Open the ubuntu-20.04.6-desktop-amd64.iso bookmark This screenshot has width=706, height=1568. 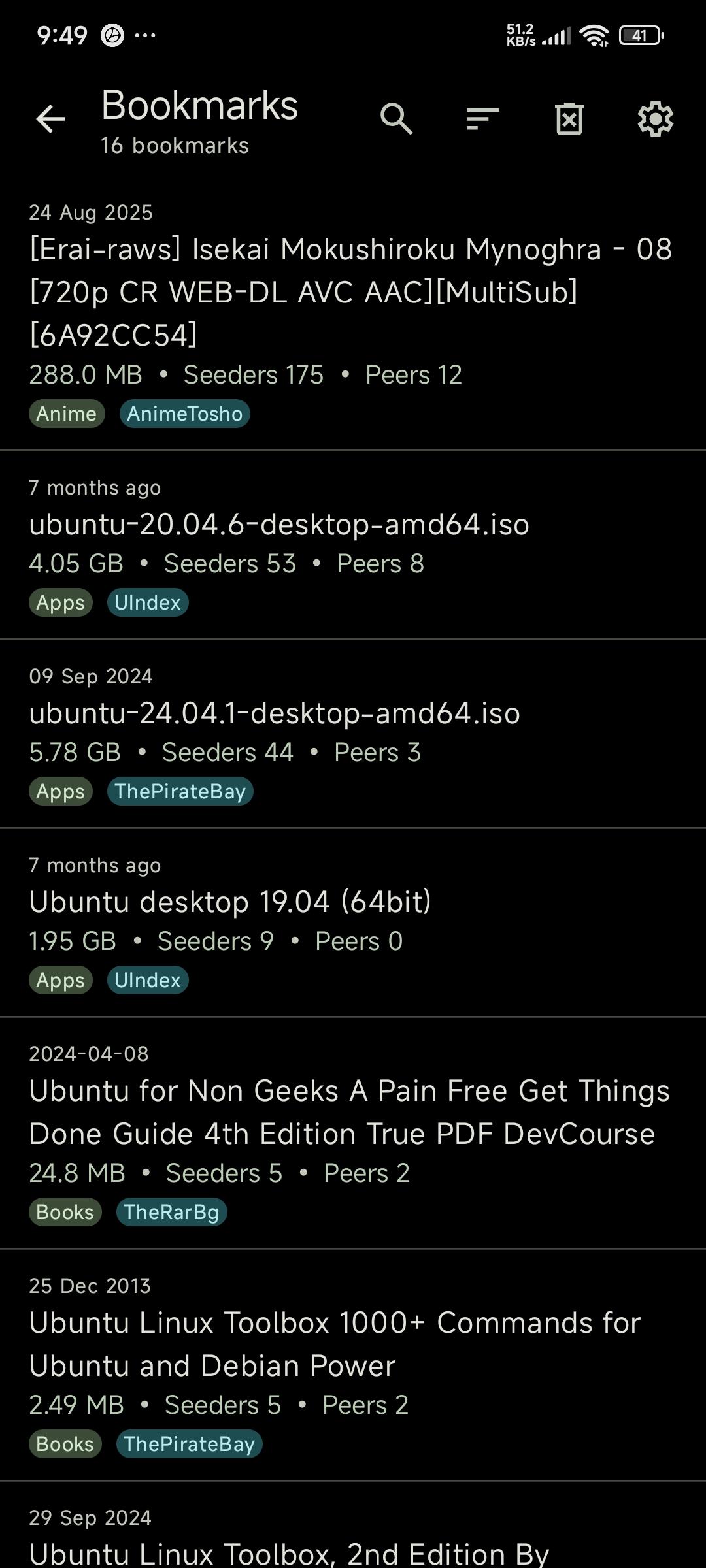[x=279, y=525]
